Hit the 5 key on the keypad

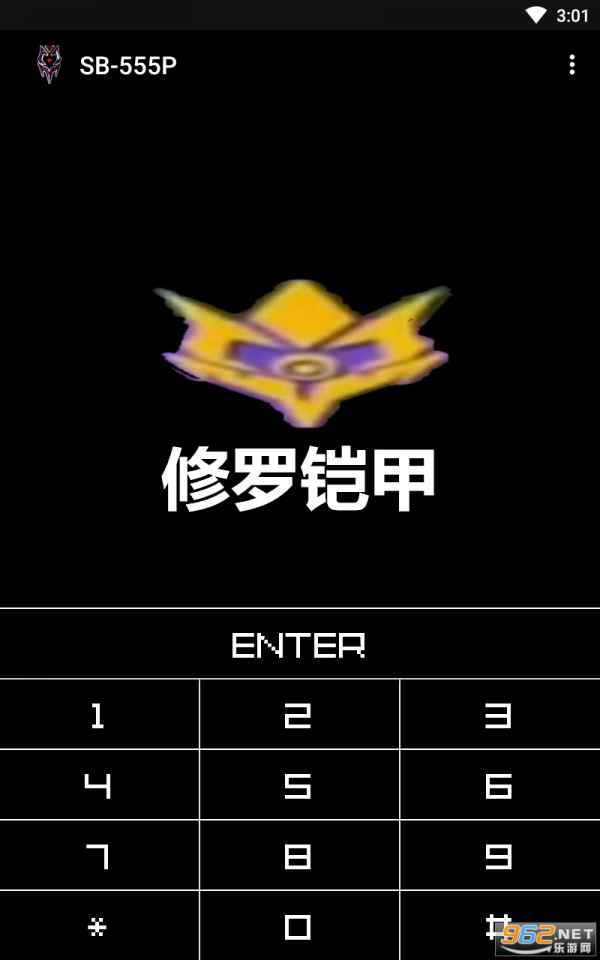coord(299,785)
